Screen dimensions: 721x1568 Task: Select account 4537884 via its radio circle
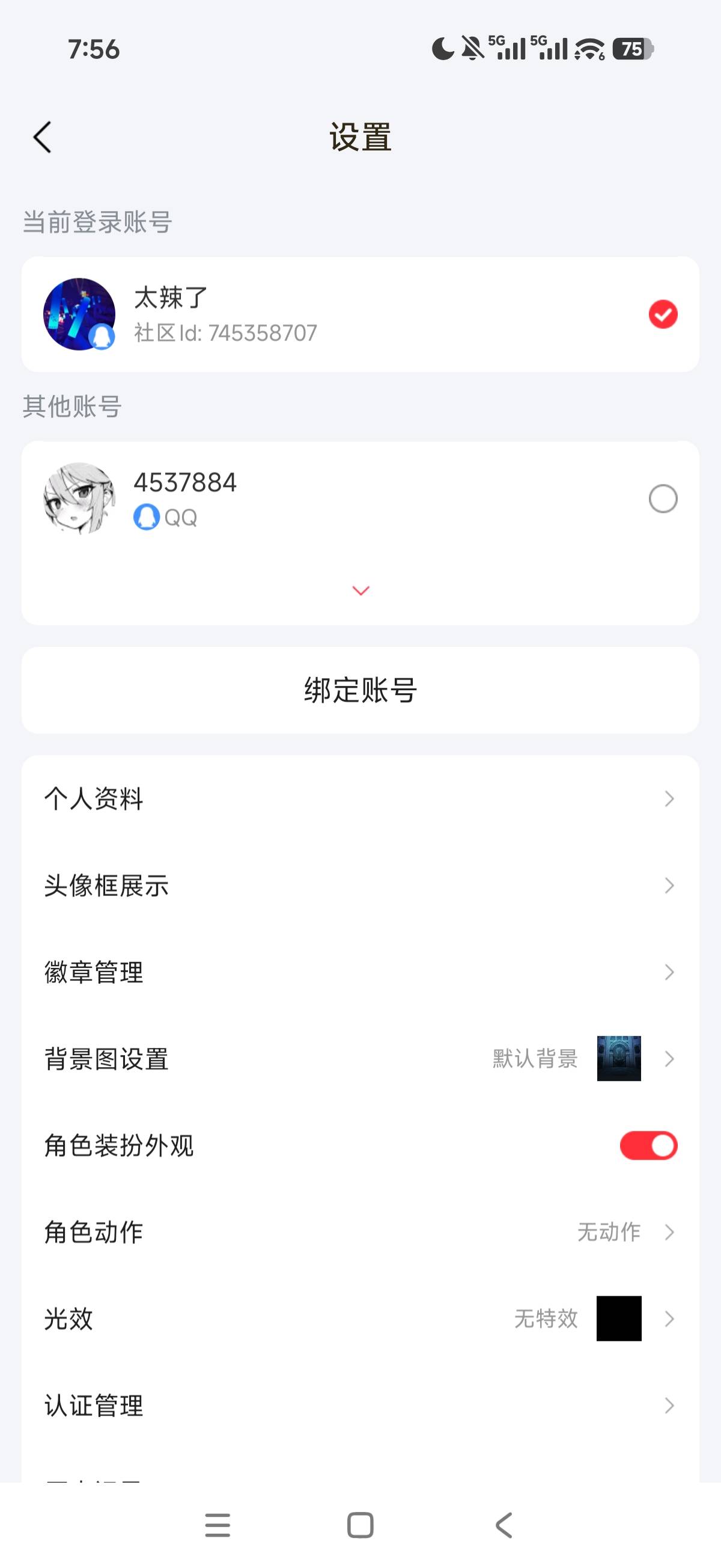point(663,498)
